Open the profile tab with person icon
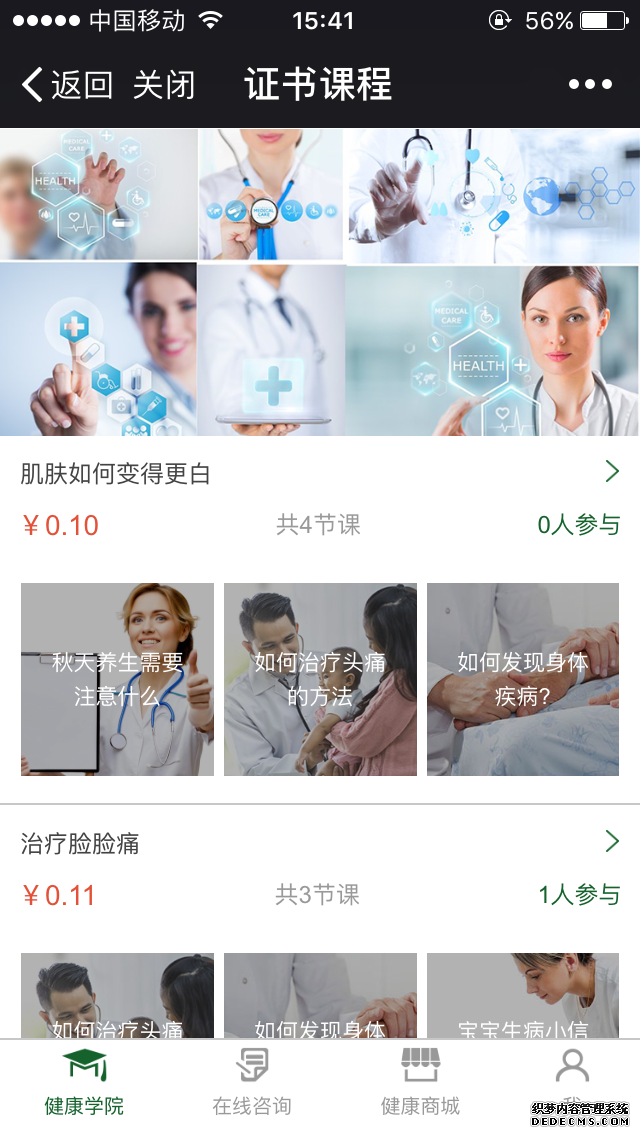640x1136 pixels. click(x=572, y=1078)
